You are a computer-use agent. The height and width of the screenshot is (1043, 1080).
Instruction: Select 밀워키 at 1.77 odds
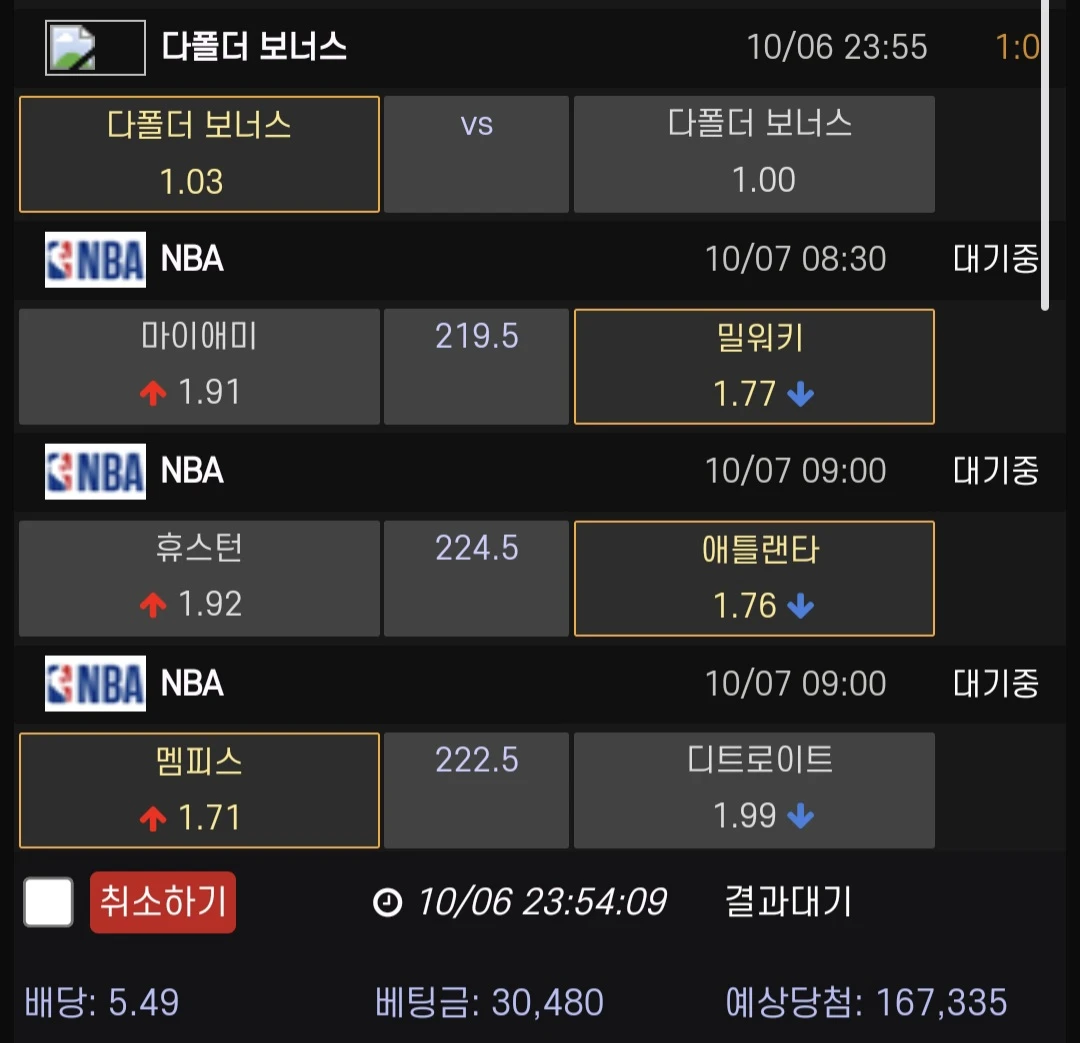[x=754, y=366]
